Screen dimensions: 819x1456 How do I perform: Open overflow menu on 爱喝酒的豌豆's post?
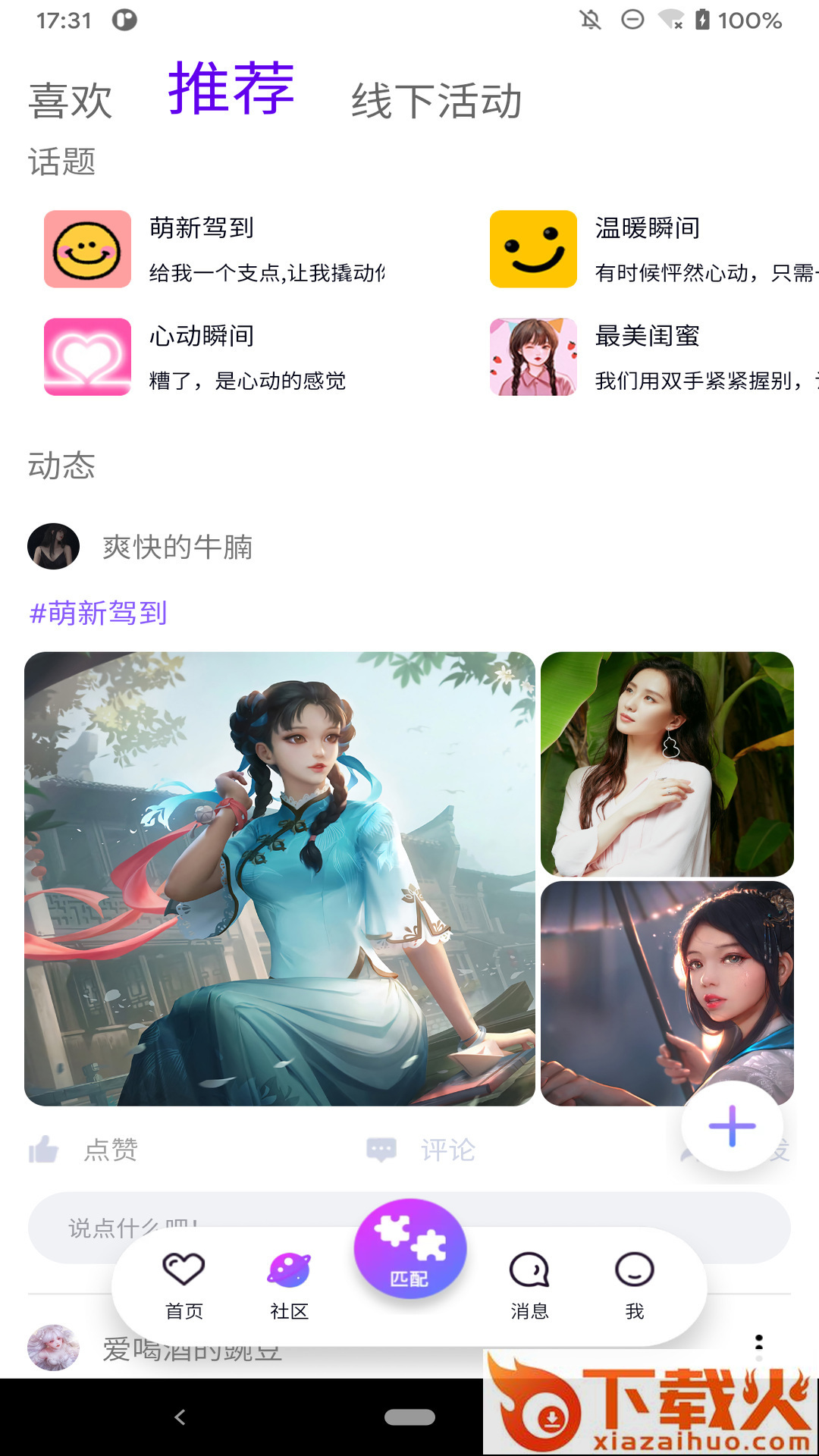click(x=758, y=1342)
